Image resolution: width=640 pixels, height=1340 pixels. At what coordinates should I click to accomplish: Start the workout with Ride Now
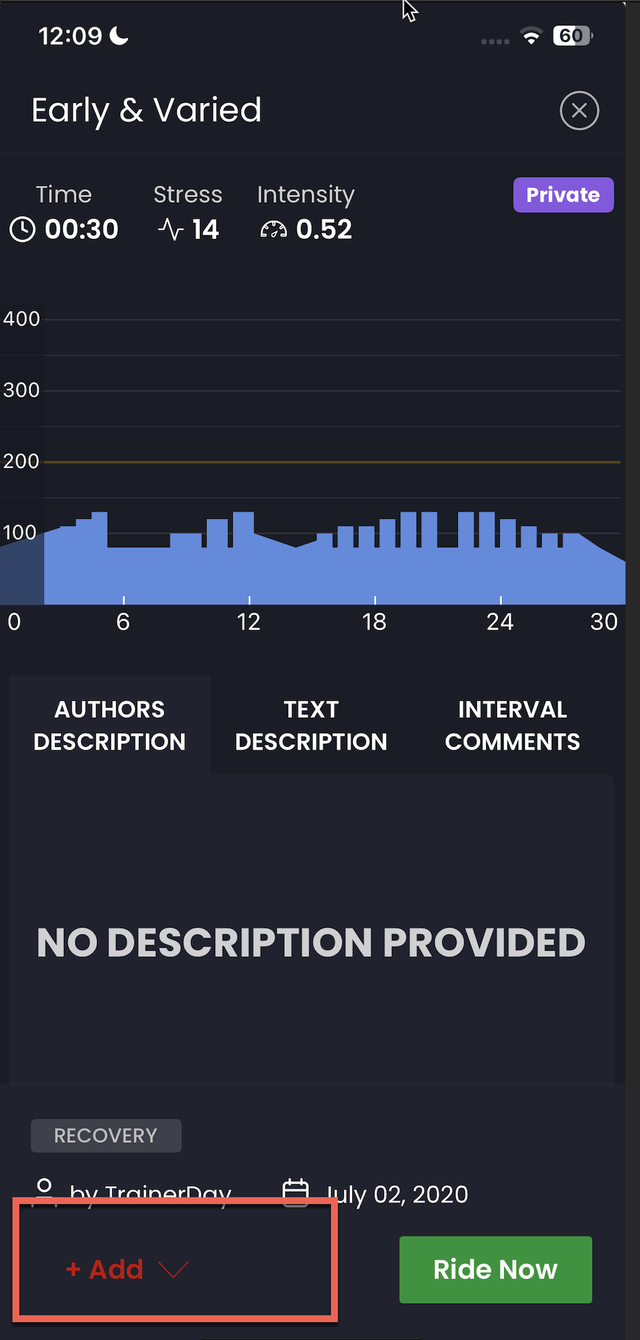495,1269
